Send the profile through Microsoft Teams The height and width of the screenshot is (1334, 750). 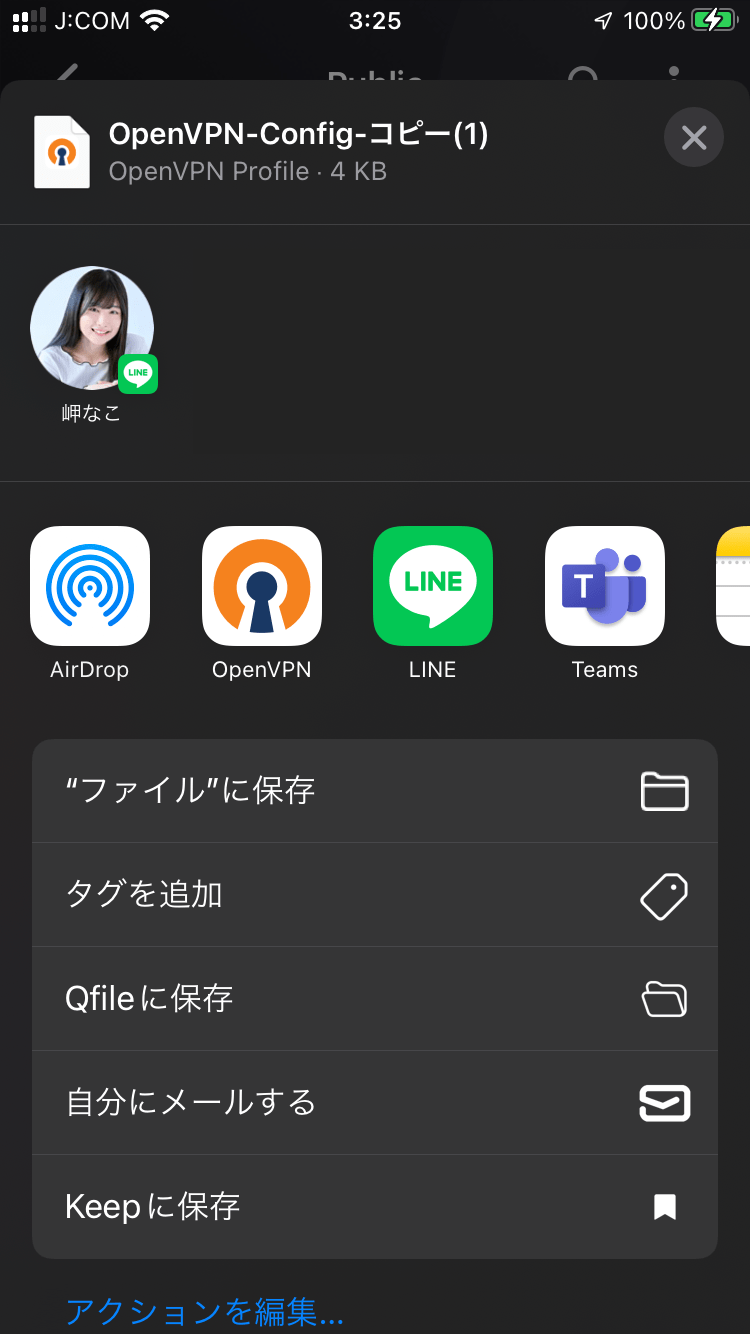point(604,586)
